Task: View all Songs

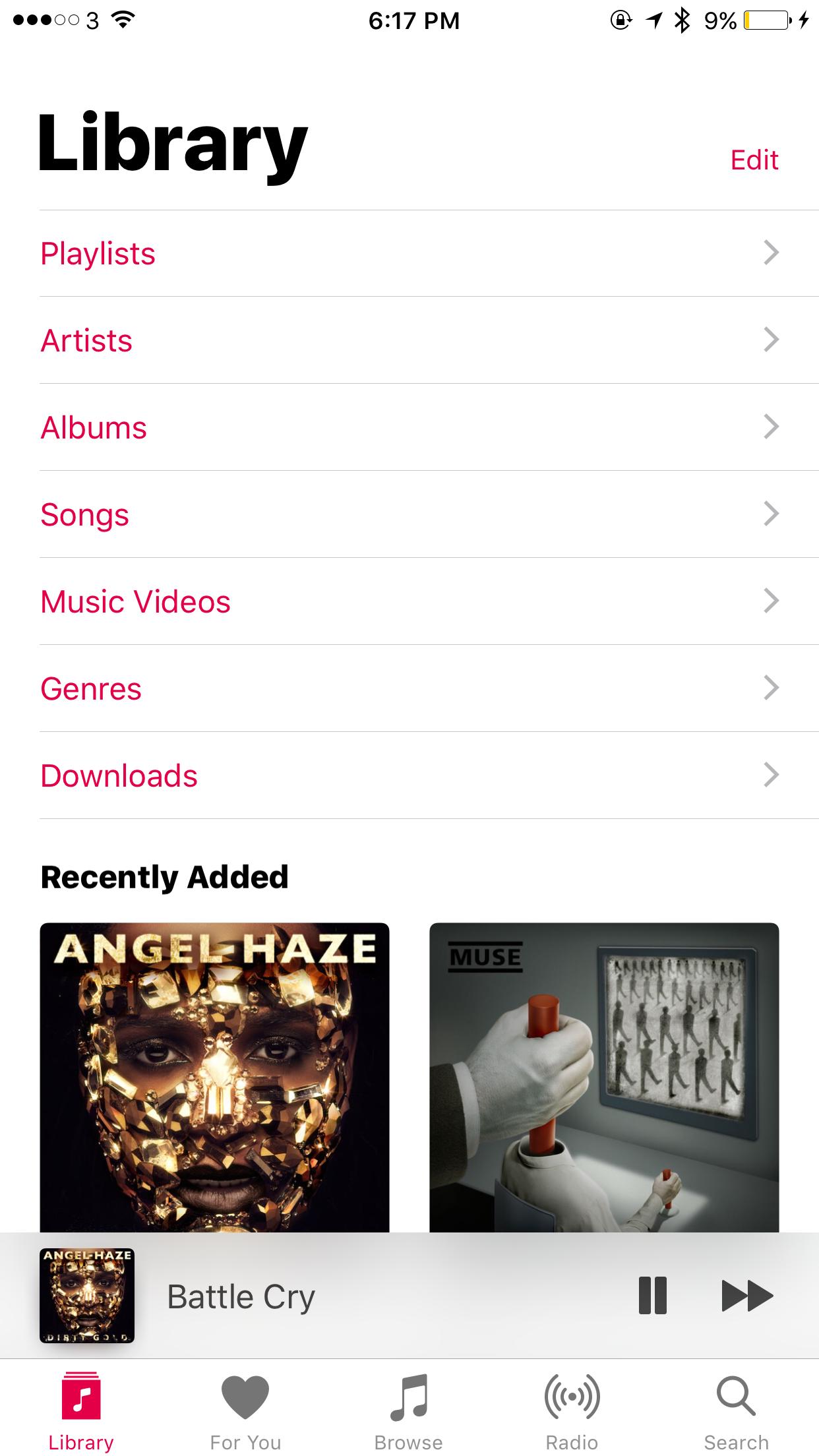Action: point(409,515)
